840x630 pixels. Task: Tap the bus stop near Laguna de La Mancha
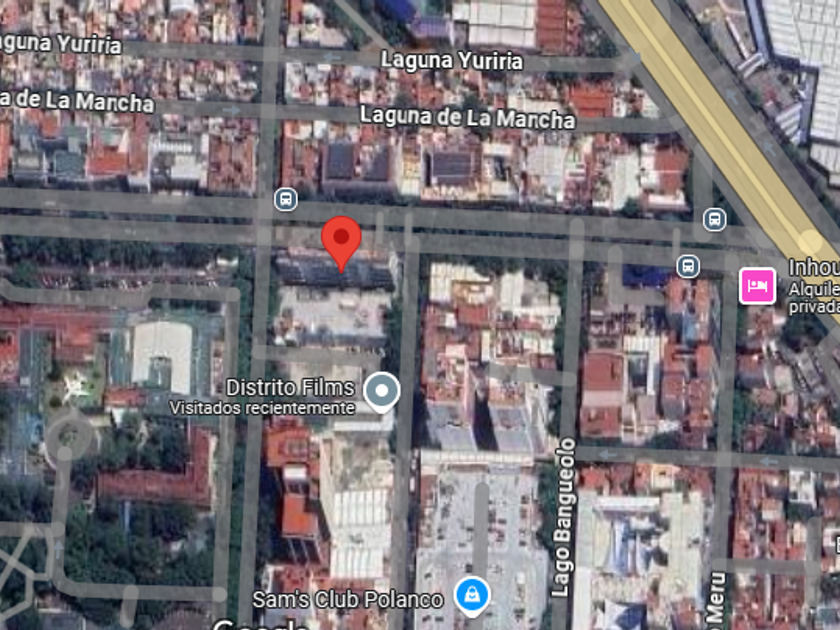[286, 200]
